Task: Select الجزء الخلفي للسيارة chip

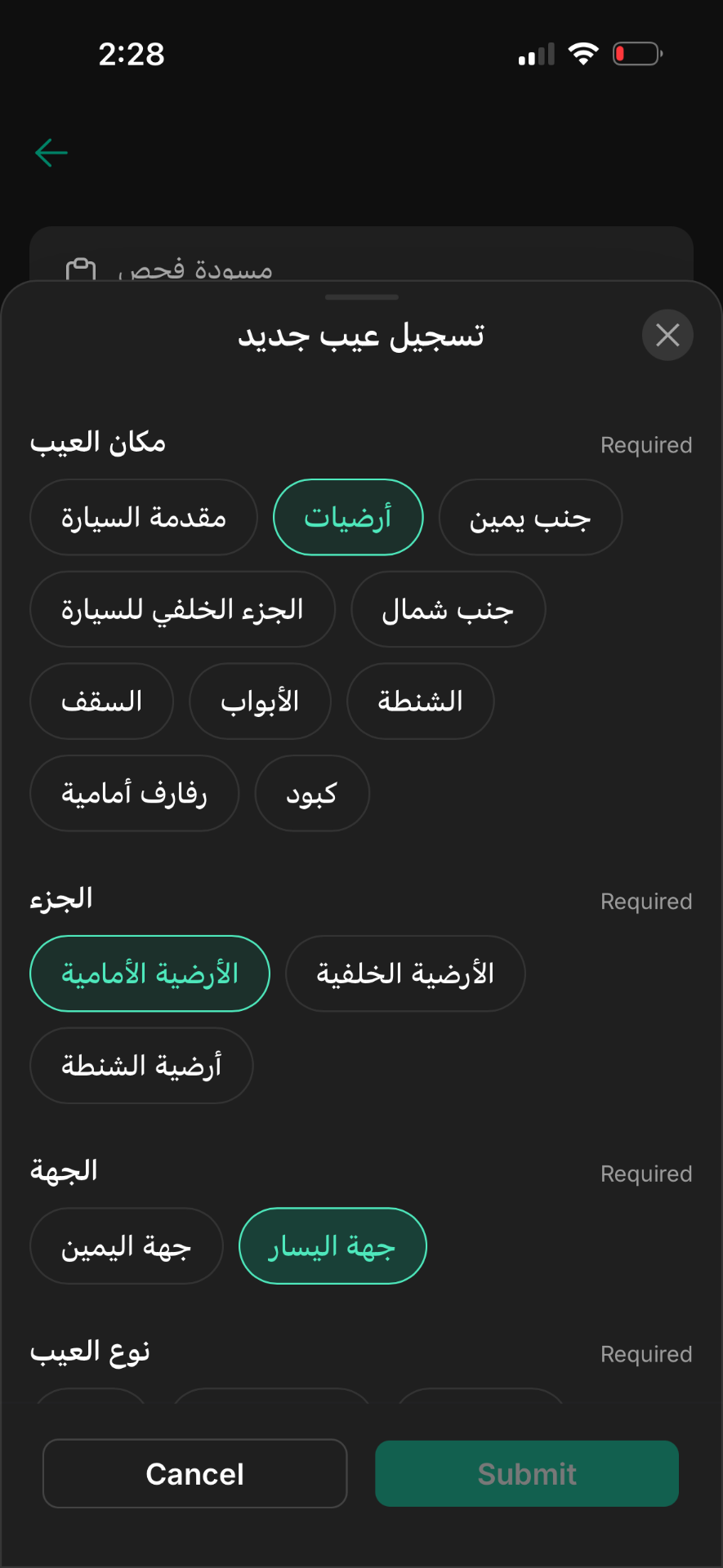Action: (x=183, y=609)
